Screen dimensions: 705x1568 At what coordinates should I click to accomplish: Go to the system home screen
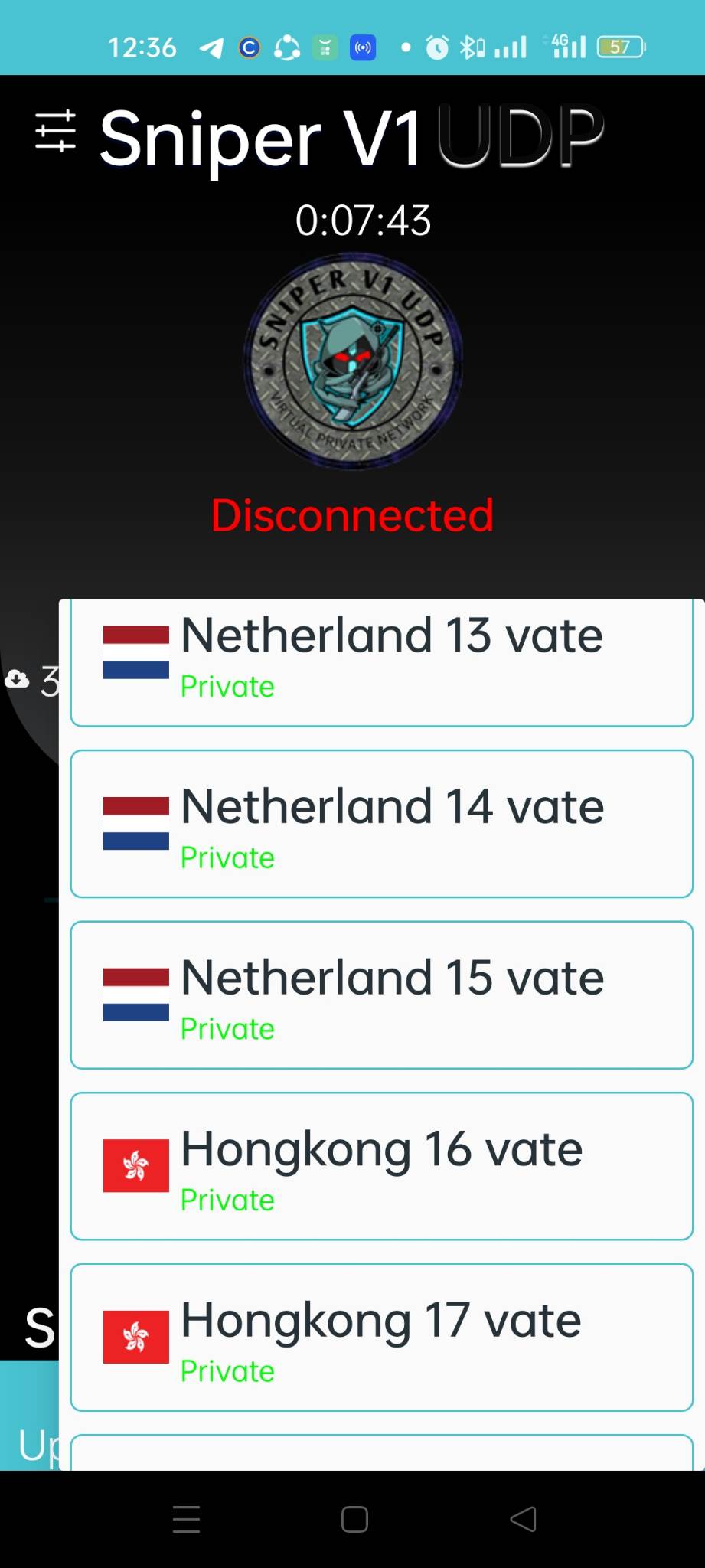pyautogui.click(x=354, y=1519)
